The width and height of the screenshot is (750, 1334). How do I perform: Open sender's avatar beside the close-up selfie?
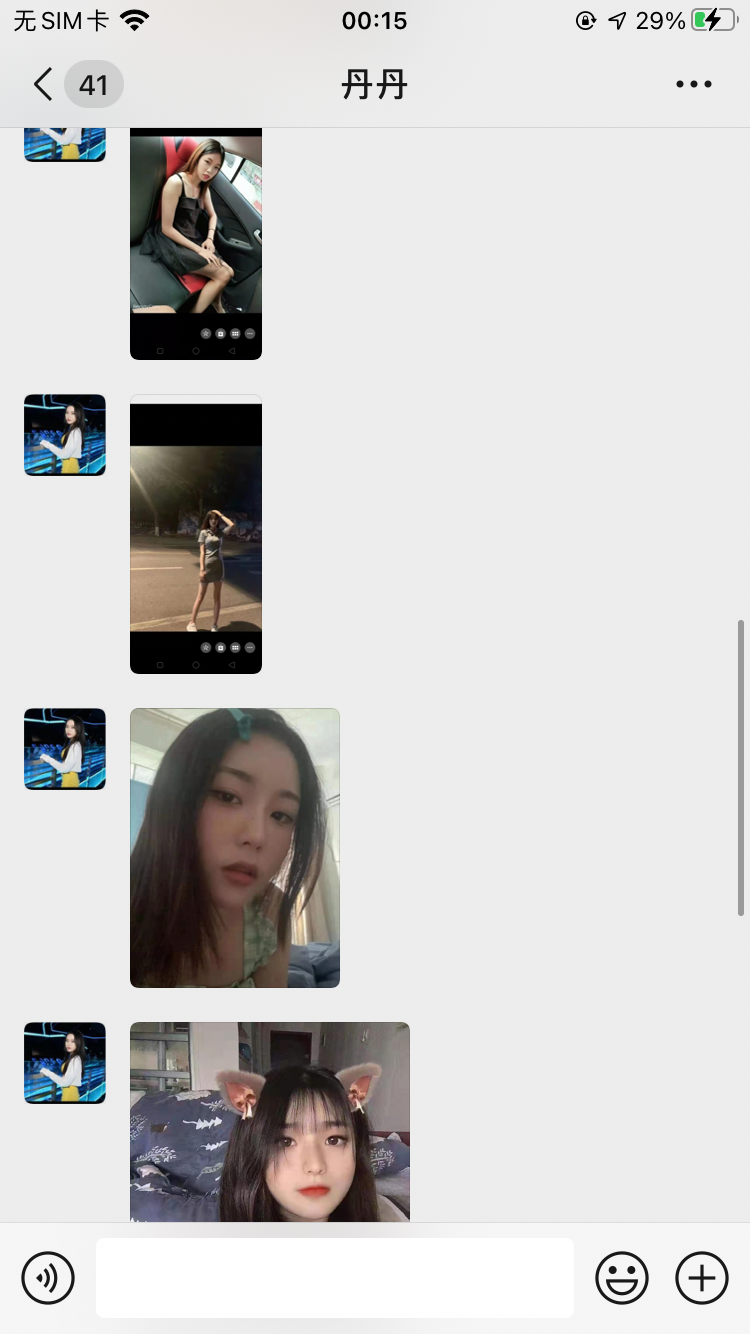tap(65, 749)
